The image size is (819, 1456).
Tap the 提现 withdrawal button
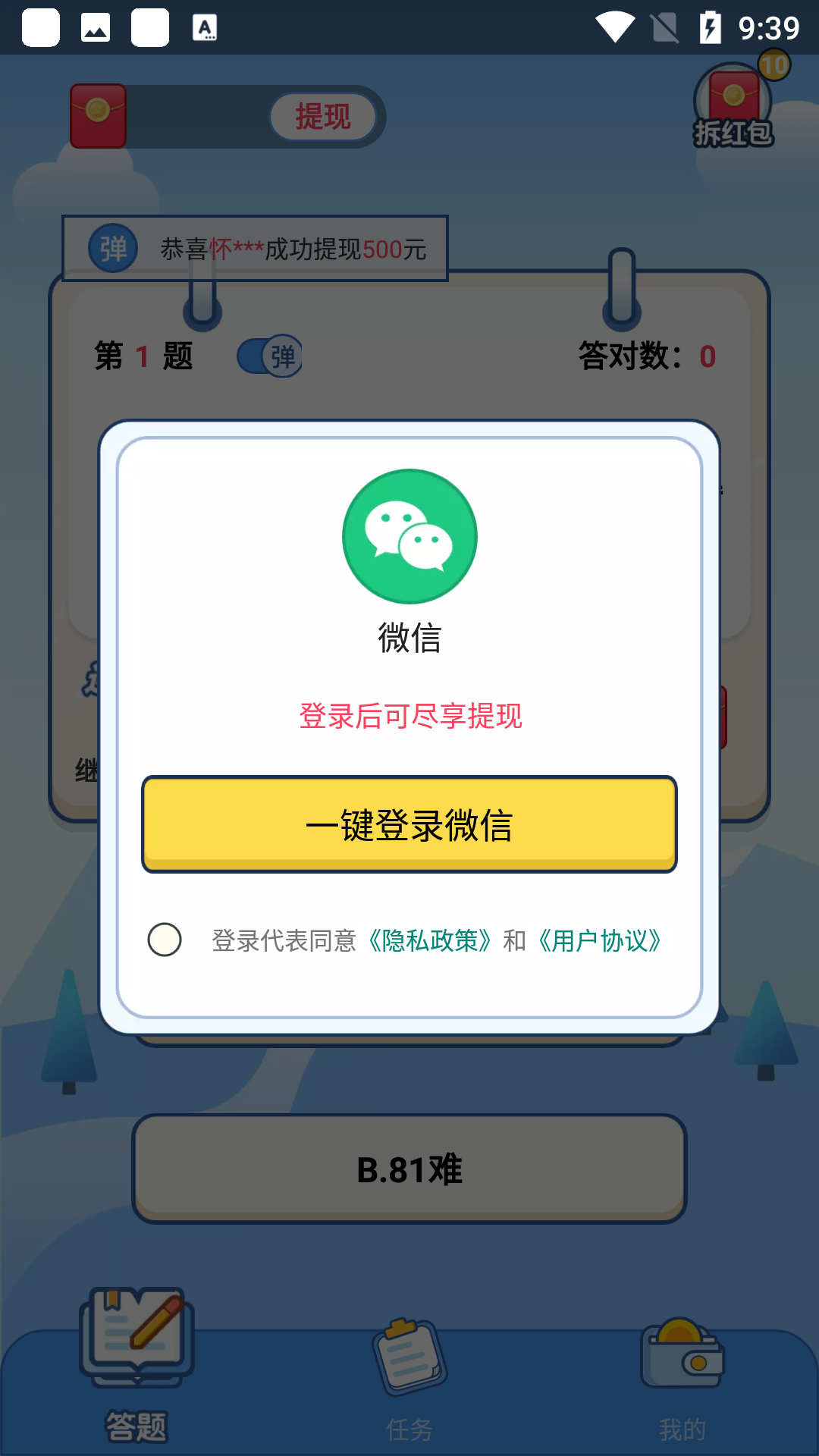323,117
